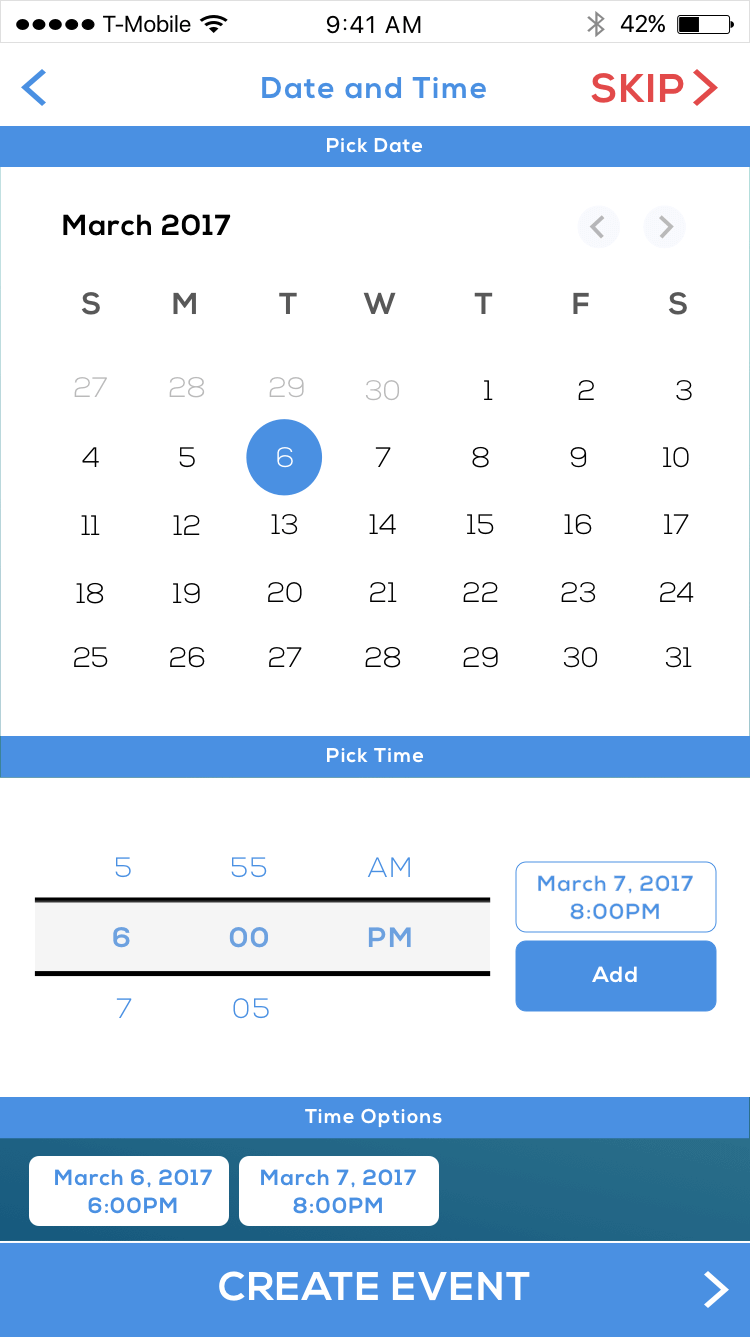750x1337 pixels.
Task: Advance calendar to next month
Action: pos(665,227)
